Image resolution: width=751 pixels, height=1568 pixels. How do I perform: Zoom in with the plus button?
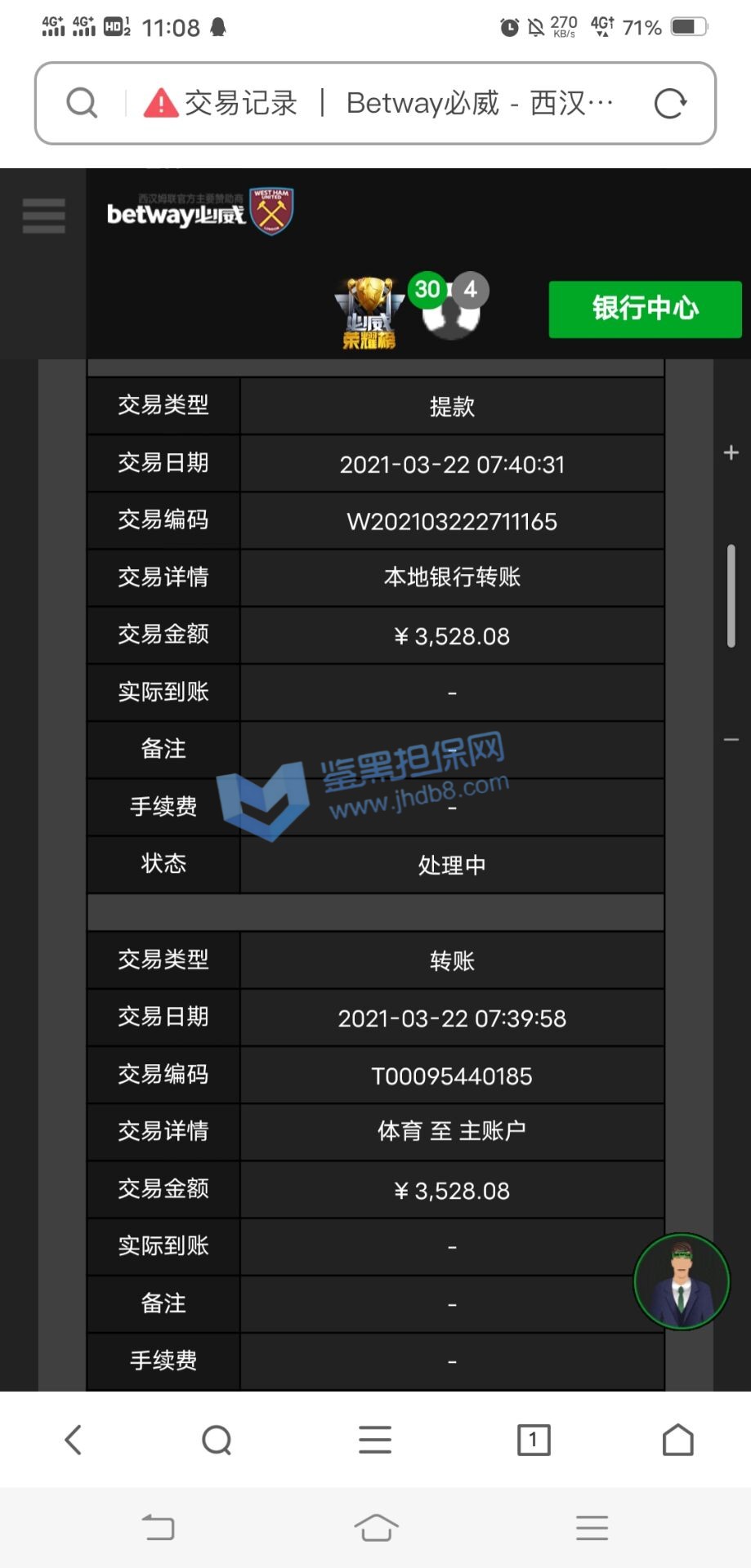point(731,452)
